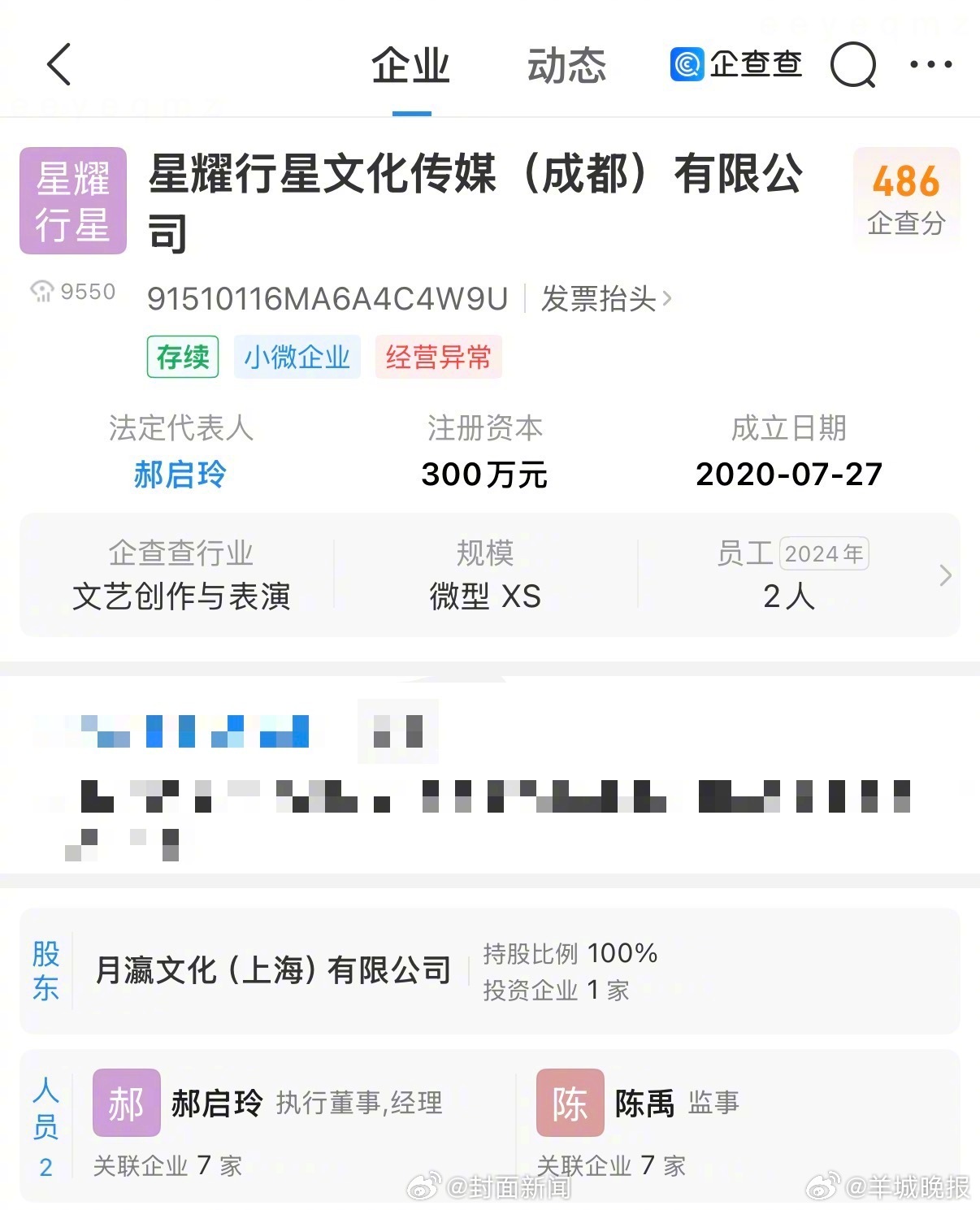Toggle the 经营异常 warning tag
The image size is (980, 1210).
(437, 357)
